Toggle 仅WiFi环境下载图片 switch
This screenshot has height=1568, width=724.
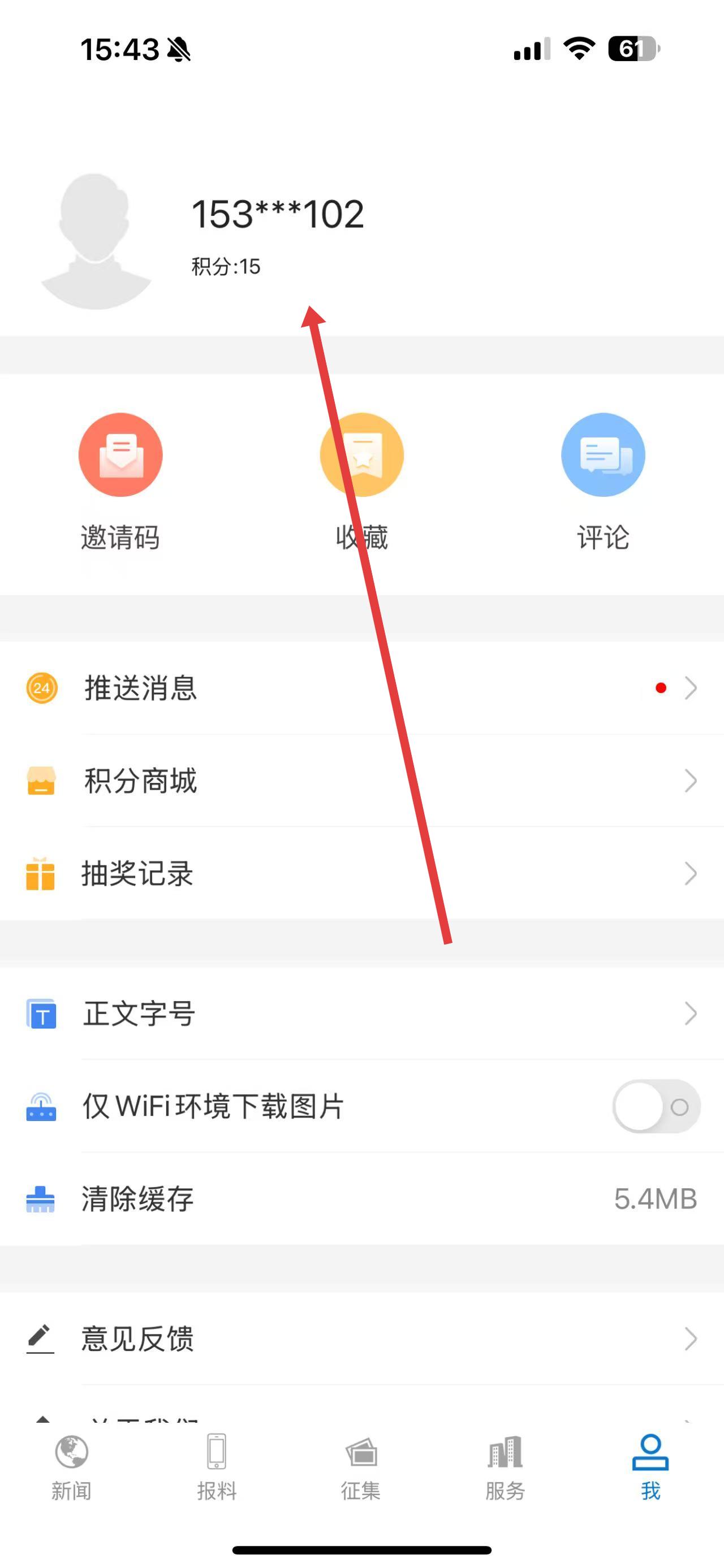[656, 1106]
